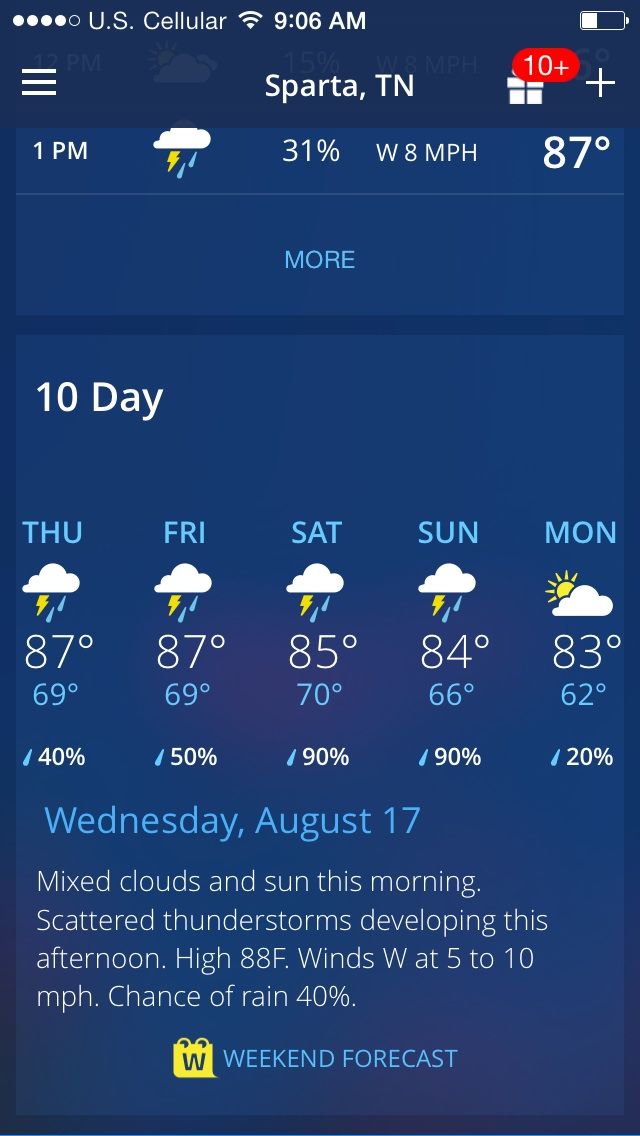
Task: Open the hamburger menu
Action: (39, 84)
